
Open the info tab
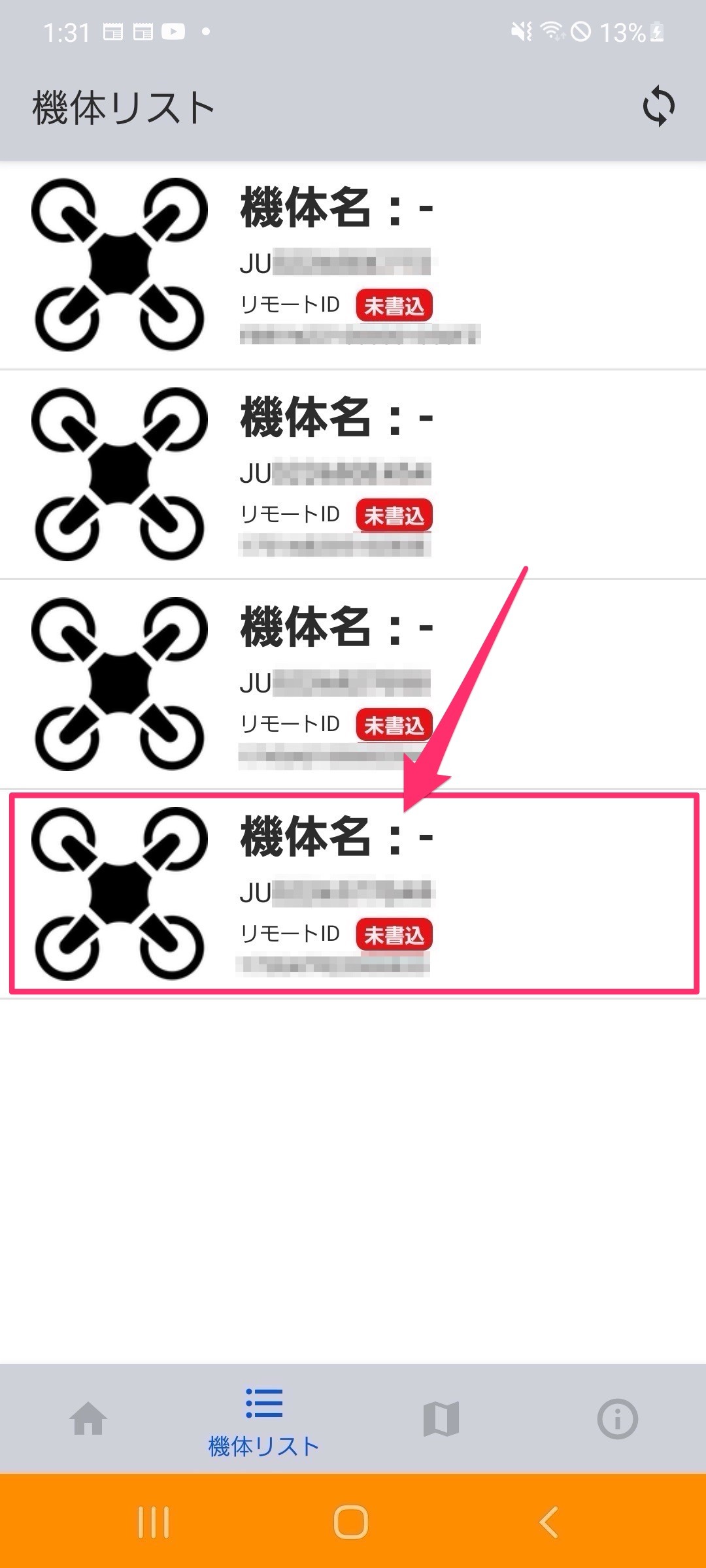coord(617,1419)
